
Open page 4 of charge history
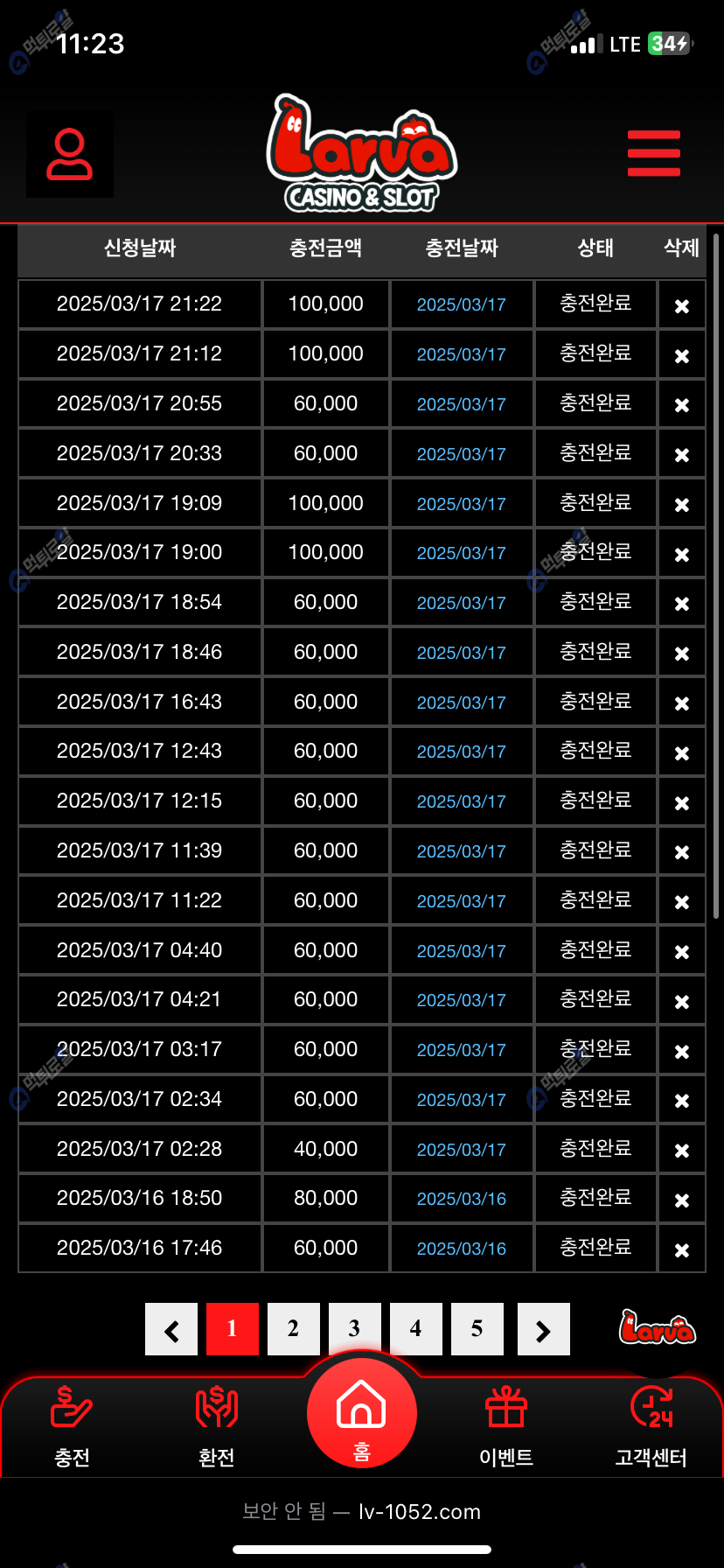click(x=415, y=1329)
